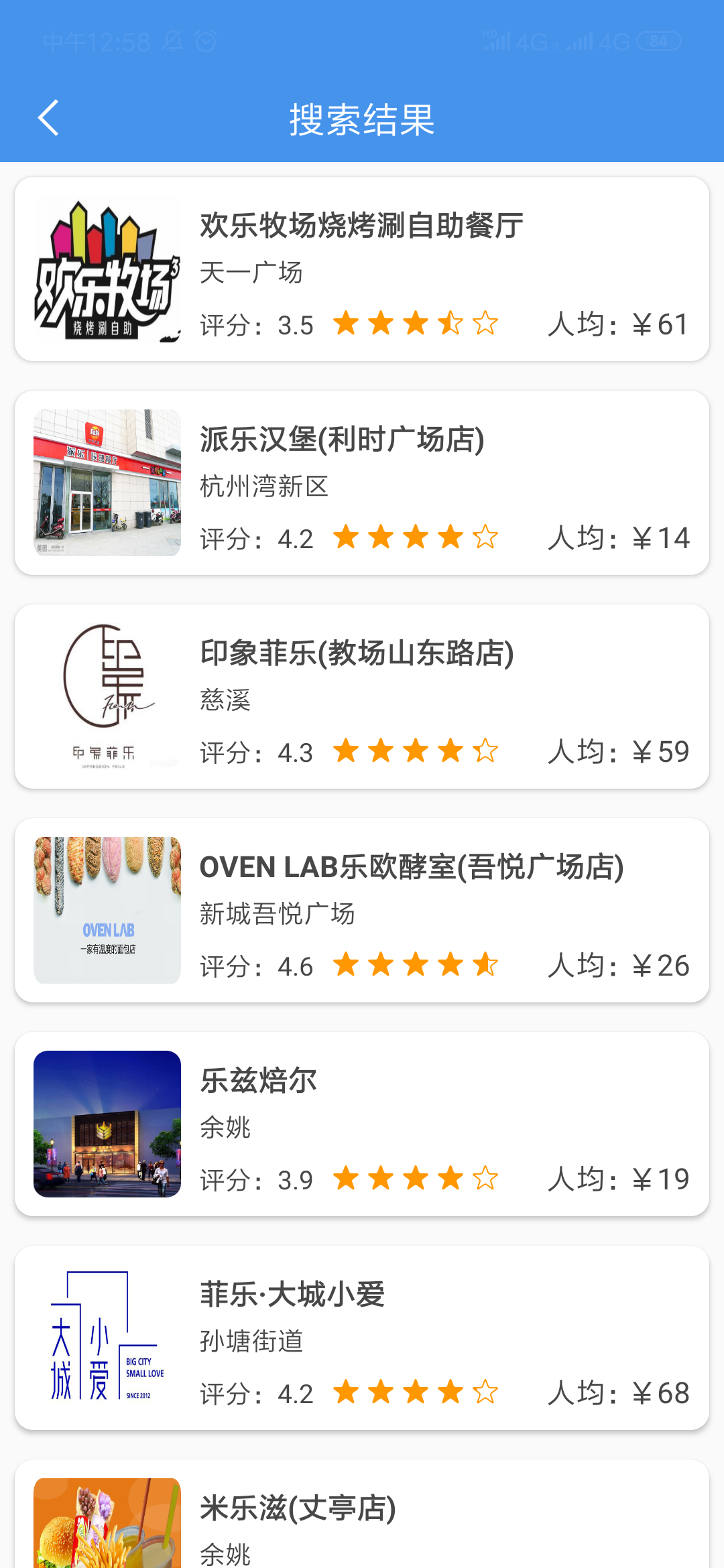724x1568 pixels.
Task: Tap the 乐兹焙尔 restaurant card
Action: pos(362,1124)
